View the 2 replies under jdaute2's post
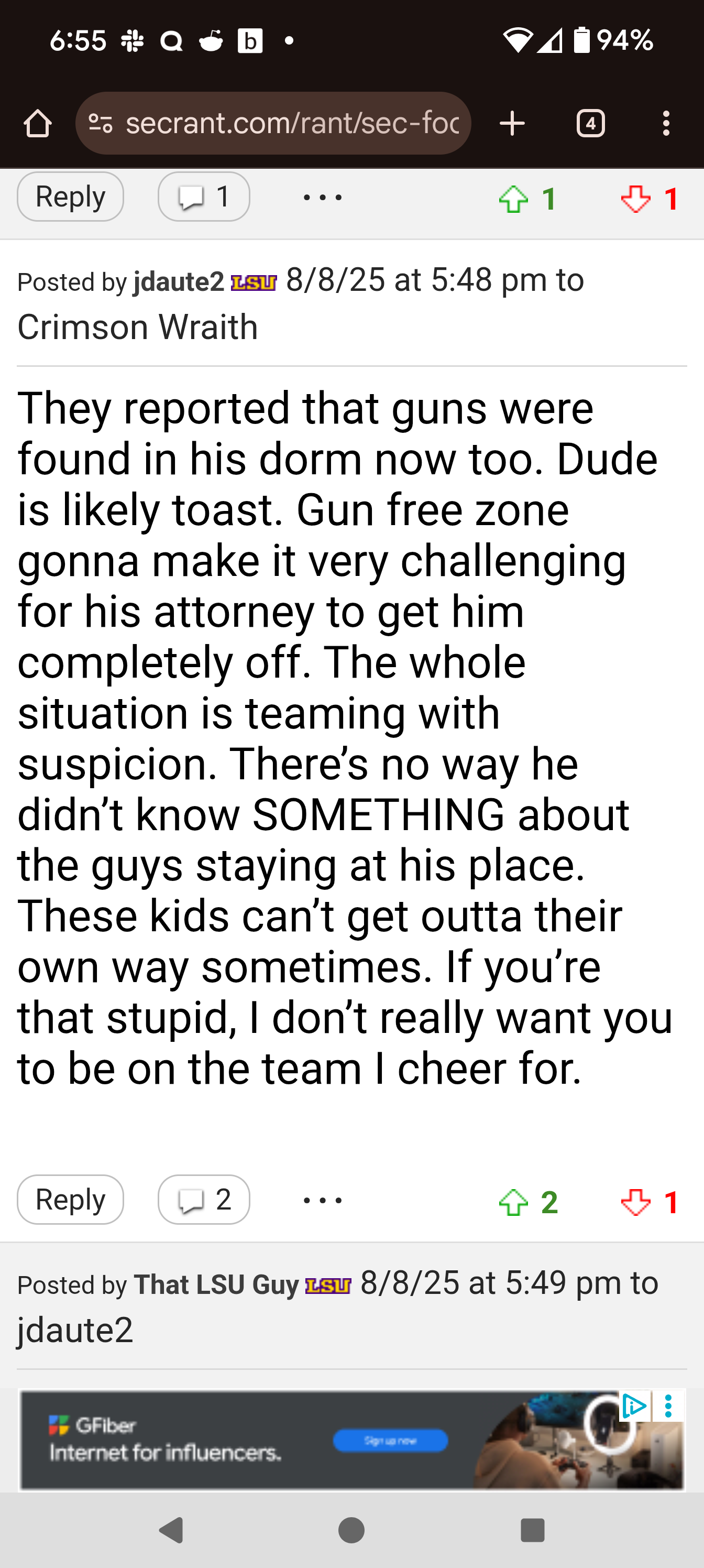The width and height of the screenshot is (704, 1568). (x=204, y=1199)
